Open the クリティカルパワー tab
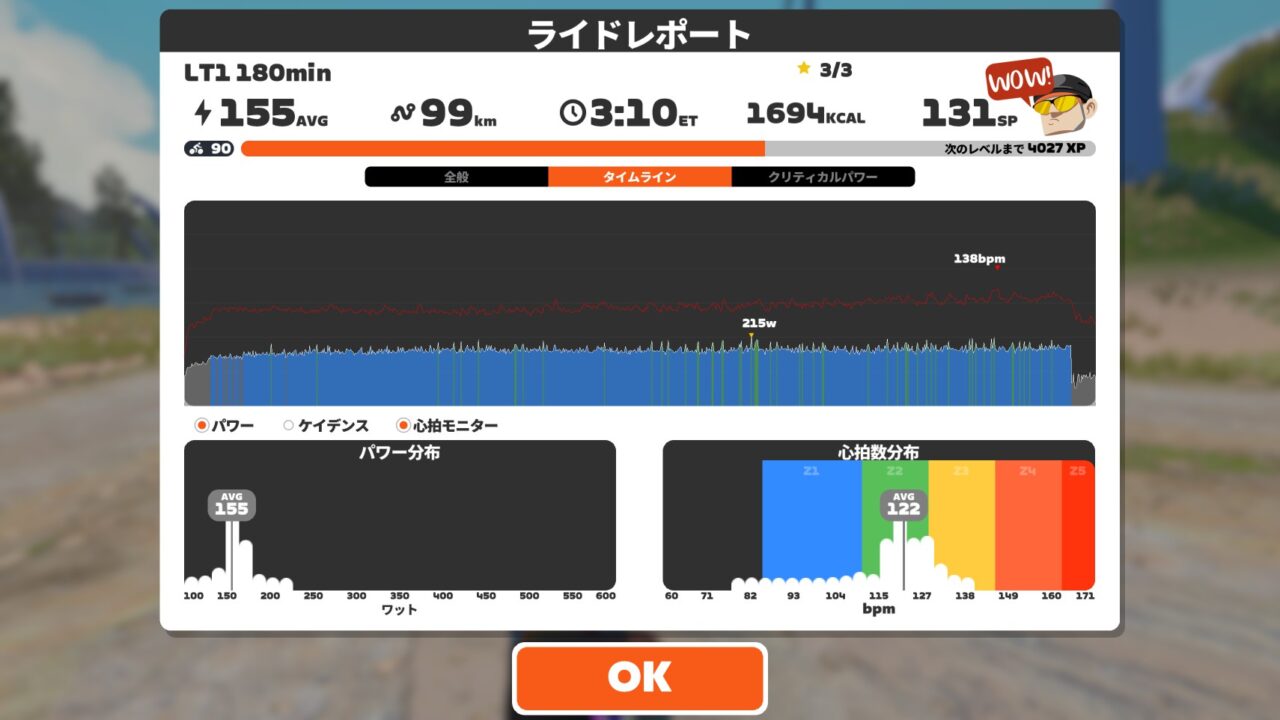The image size is (1280, 720). (822, 177)
